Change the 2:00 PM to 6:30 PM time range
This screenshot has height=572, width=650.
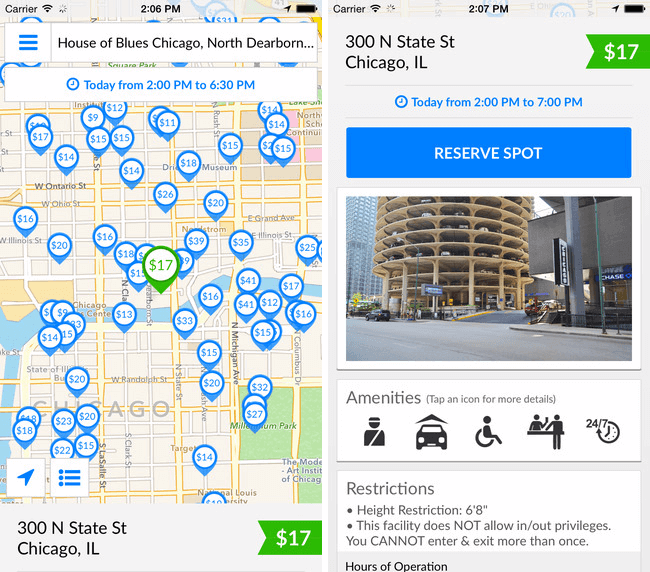(161, 85)
